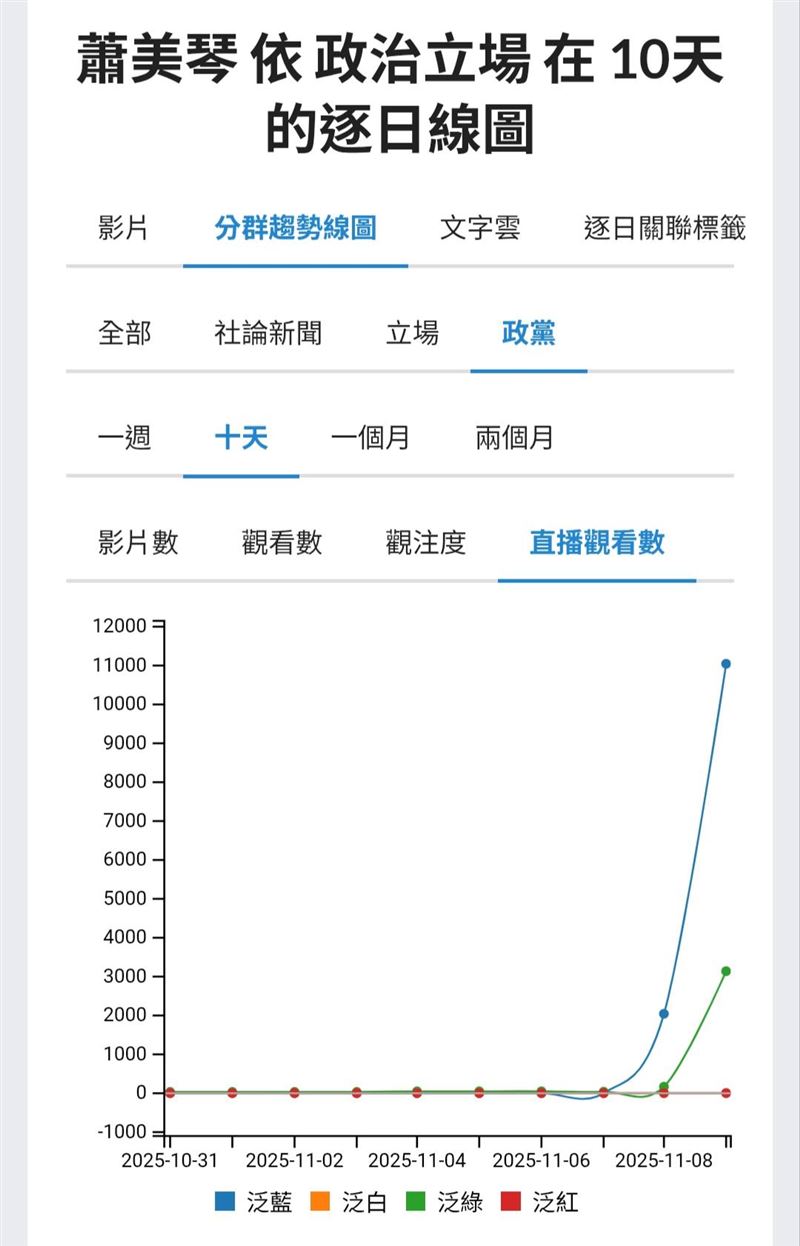Filter by 社論新聞
Viewport: 800px width, 1246px height.
tap(269, 333)
